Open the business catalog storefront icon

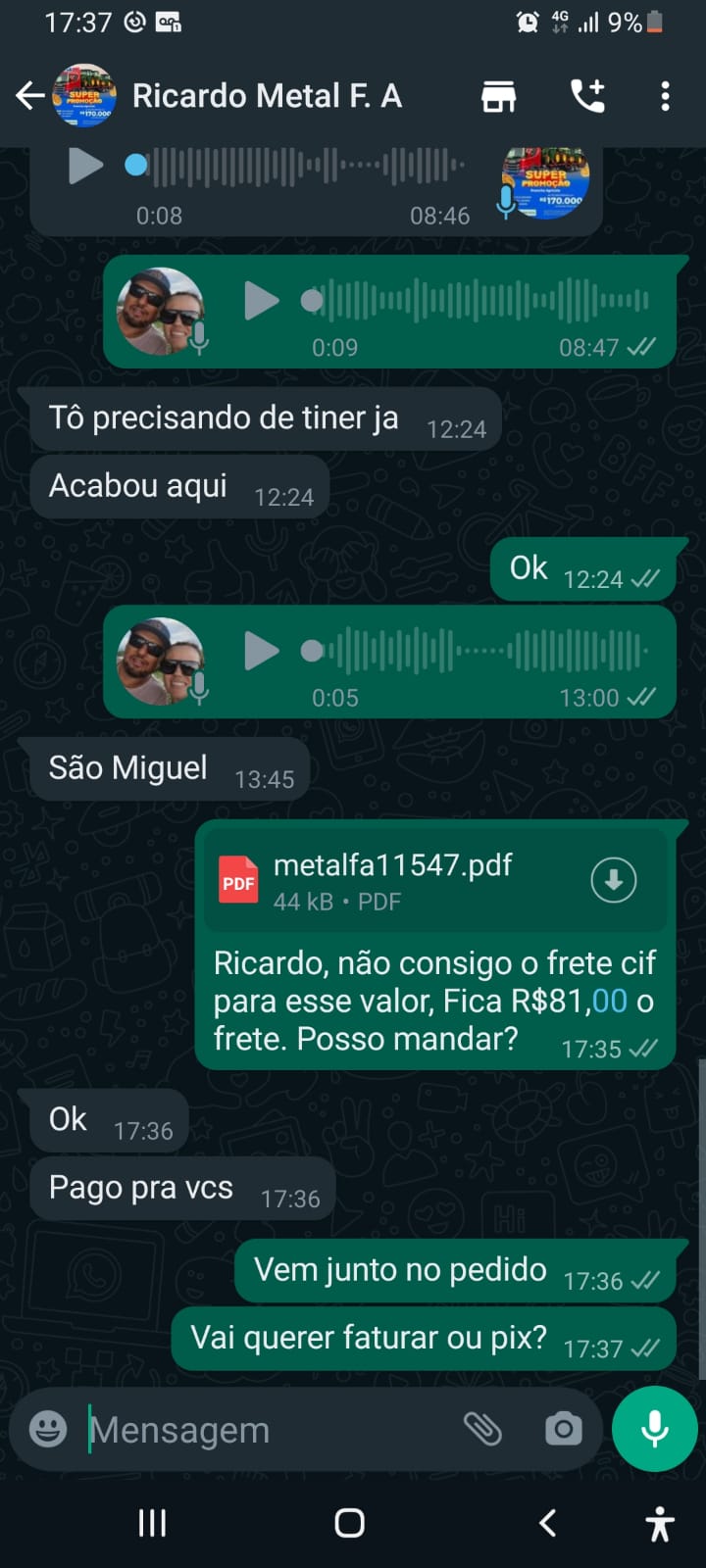coord(498,96)
